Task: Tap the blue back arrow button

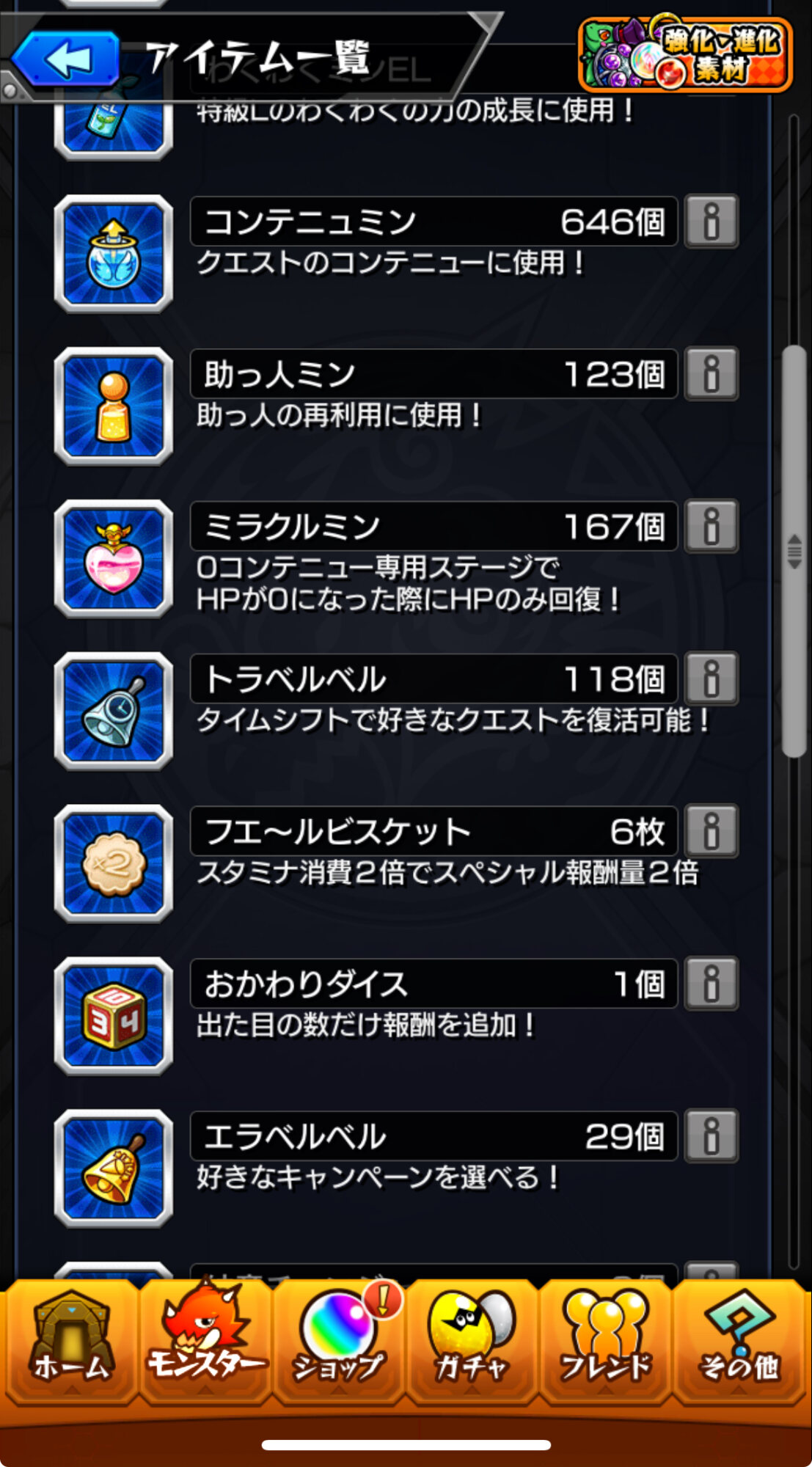Action: click(66, 58)
